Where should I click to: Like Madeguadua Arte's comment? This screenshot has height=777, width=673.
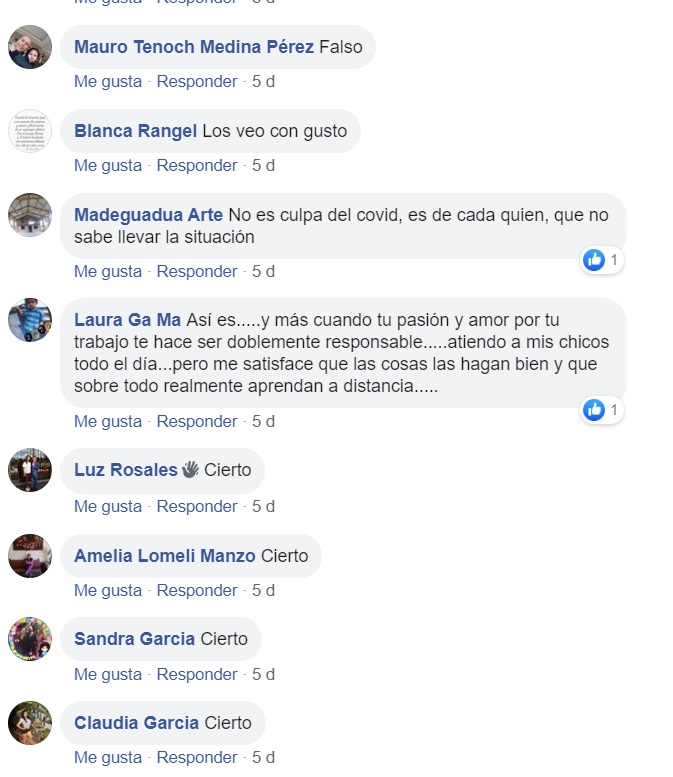(x=108, y=271)
